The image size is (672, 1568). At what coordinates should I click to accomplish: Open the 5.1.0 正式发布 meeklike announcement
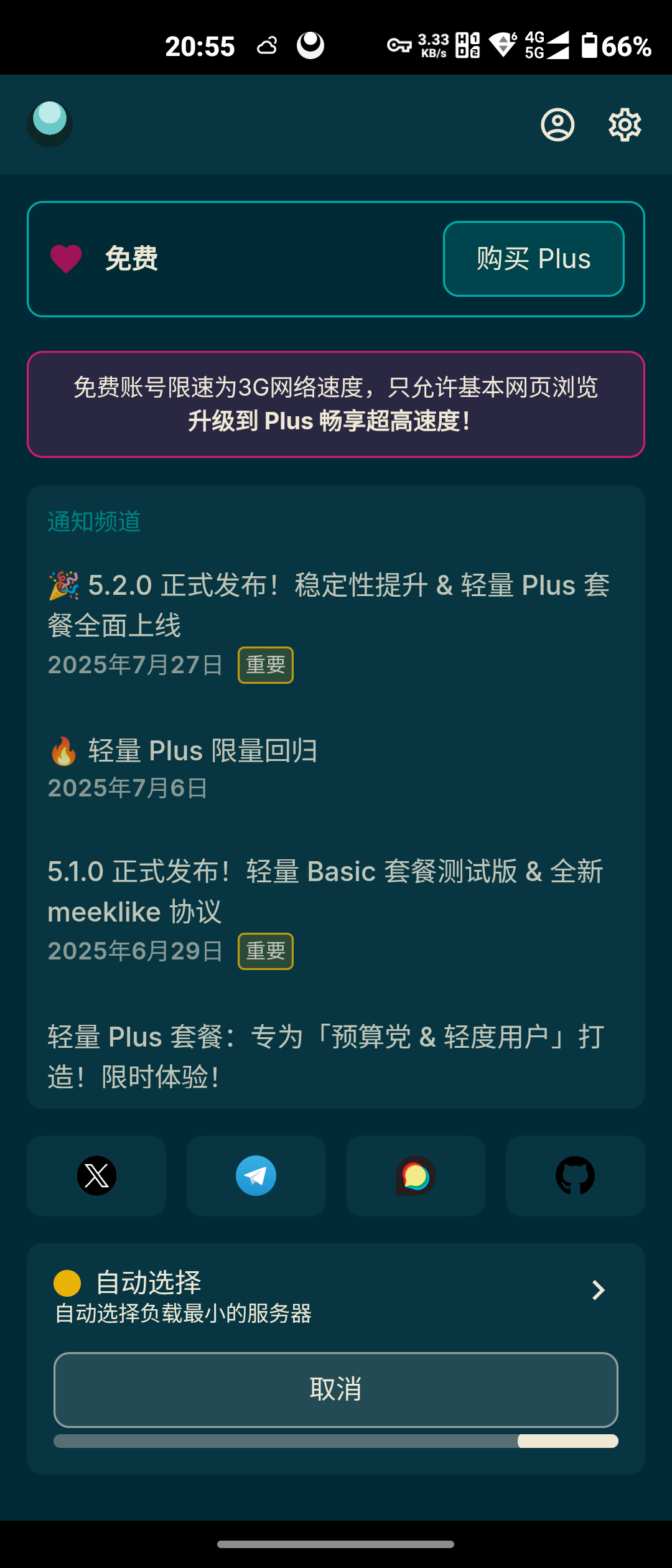325,891
